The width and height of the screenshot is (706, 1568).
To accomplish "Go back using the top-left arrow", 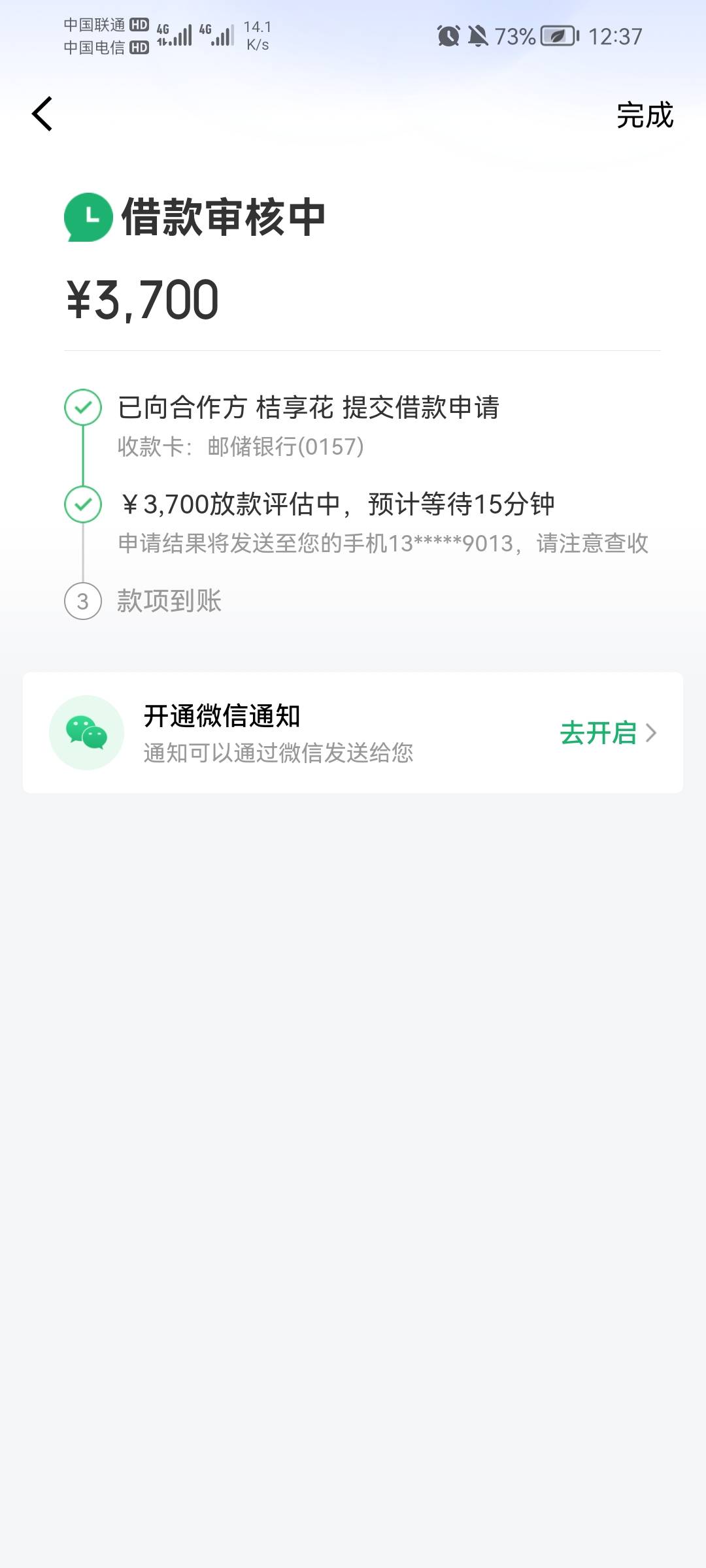I will [x=42, y=114].
